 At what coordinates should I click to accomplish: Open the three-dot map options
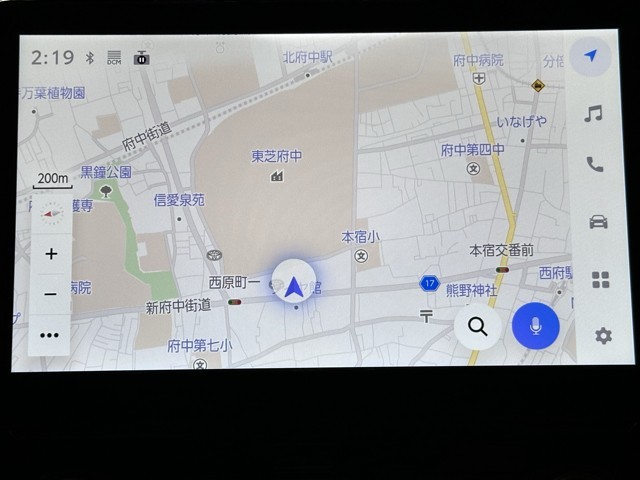pos(51,336)
